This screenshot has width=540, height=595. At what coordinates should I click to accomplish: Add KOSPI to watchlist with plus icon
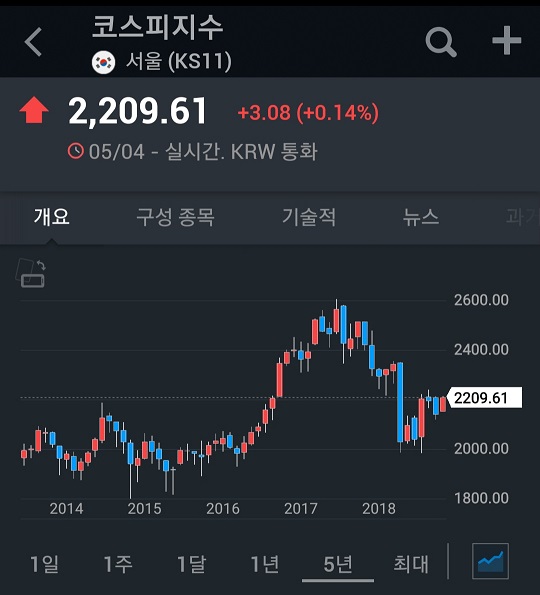click(507, 40)
